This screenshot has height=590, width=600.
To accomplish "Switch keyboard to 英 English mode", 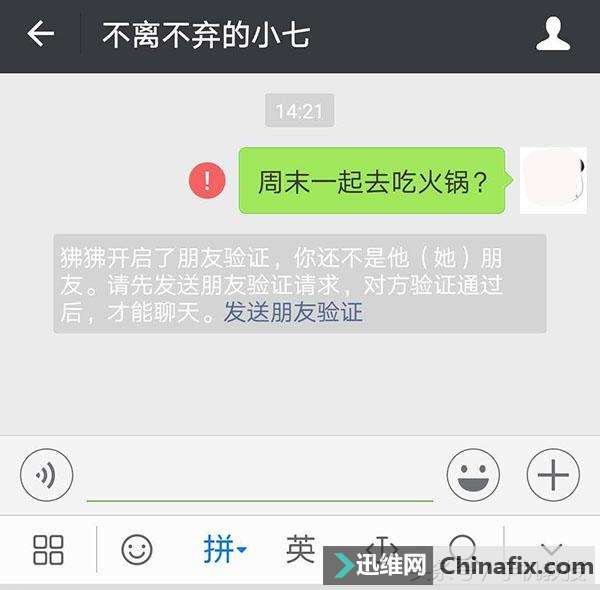I will [300, 549].
